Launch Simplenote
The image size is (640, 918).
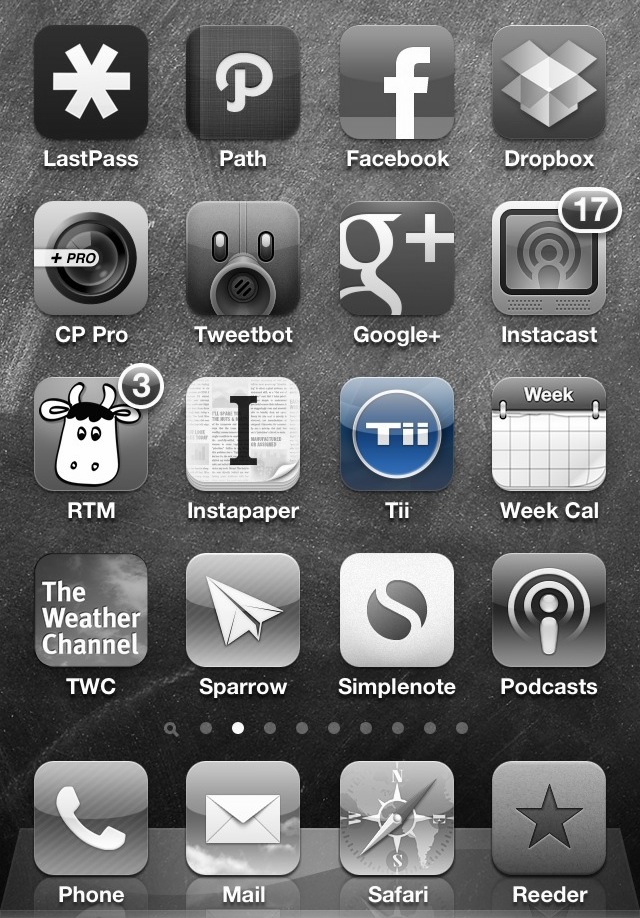click(397, 610)
